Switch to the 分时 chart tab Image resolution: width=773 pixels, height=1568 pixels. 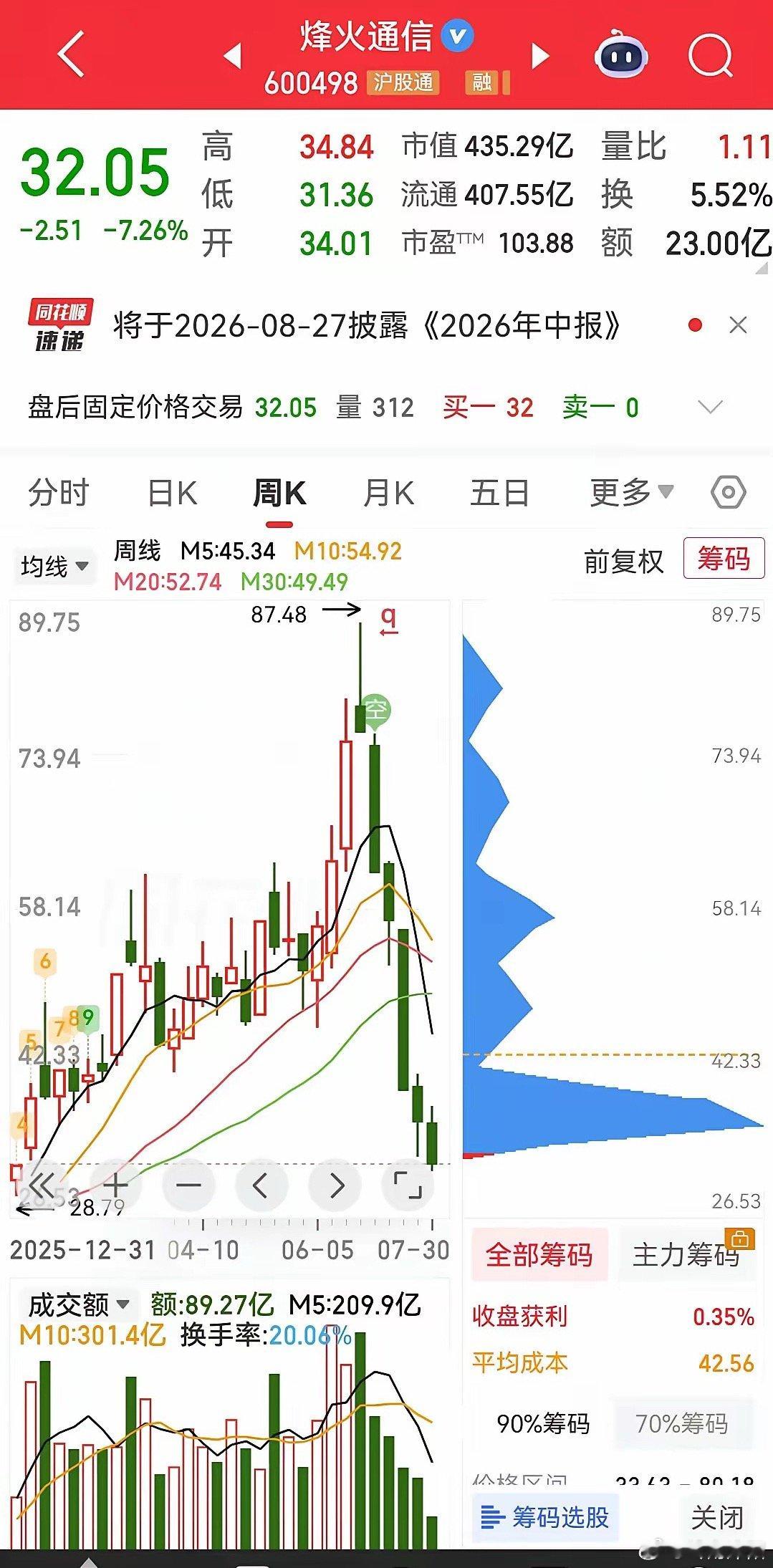(x=58, y=493)
